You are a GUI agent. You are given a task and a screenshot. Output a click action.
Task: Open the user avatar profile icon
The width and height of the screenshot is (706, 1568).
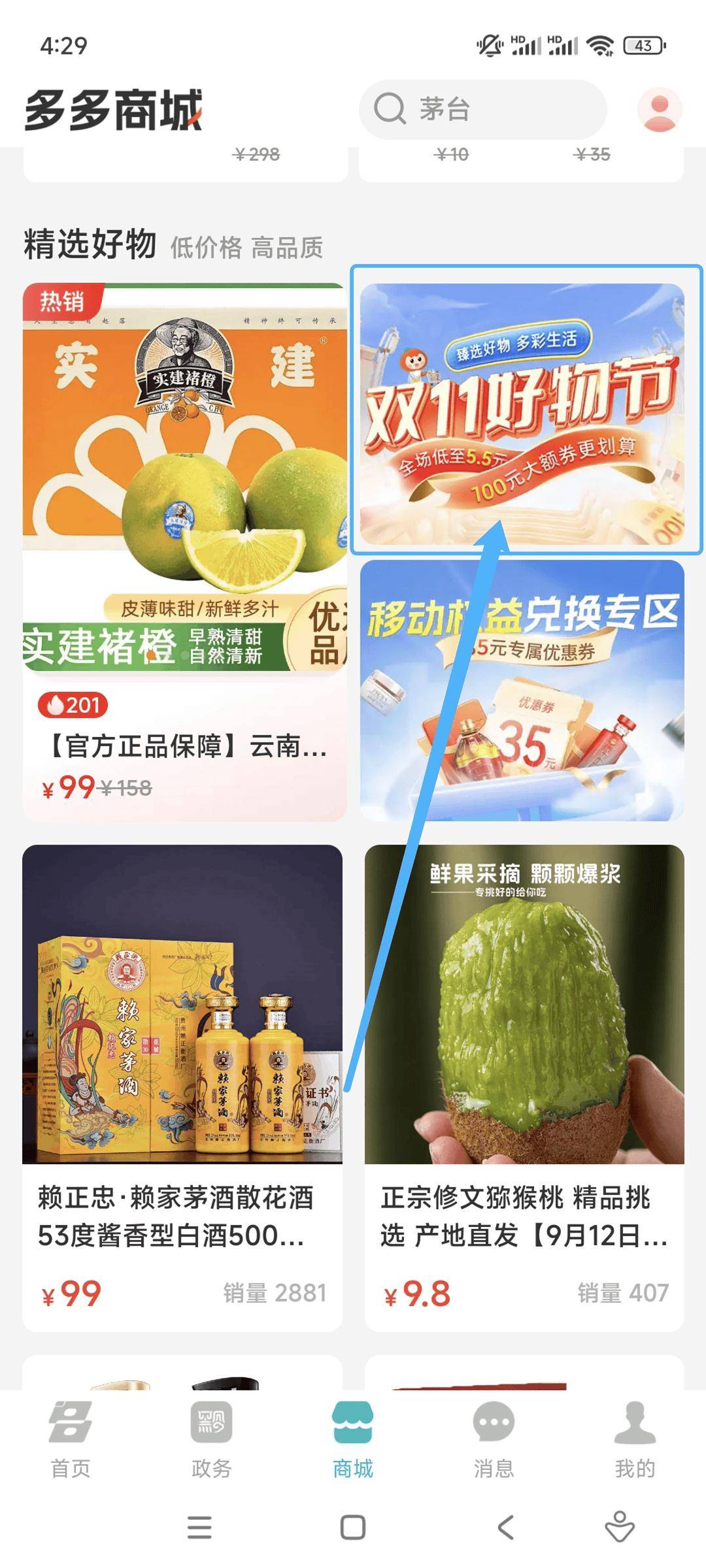(659, 109)
